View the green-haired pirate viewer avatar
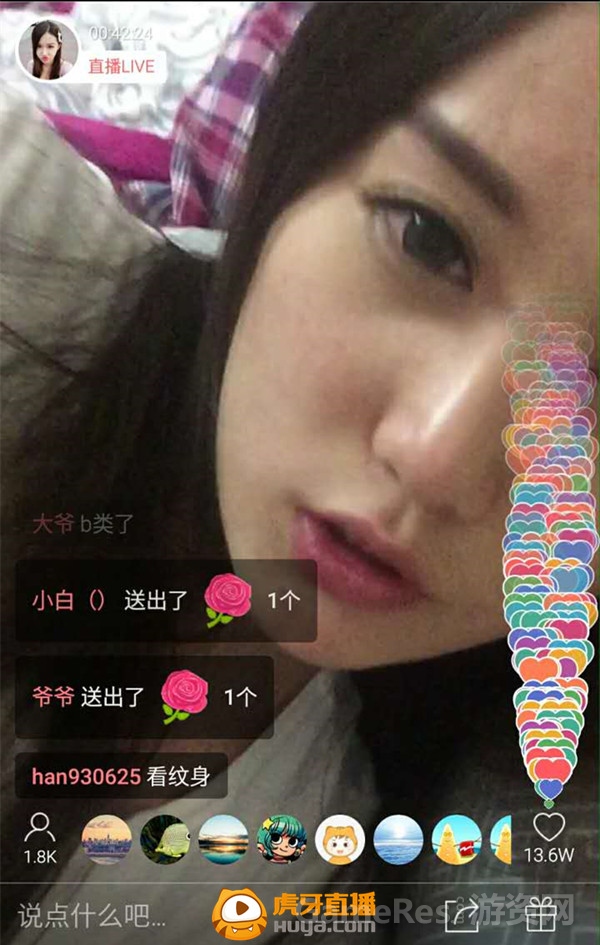The image size is (600, 945). click(x=281, y=839)
